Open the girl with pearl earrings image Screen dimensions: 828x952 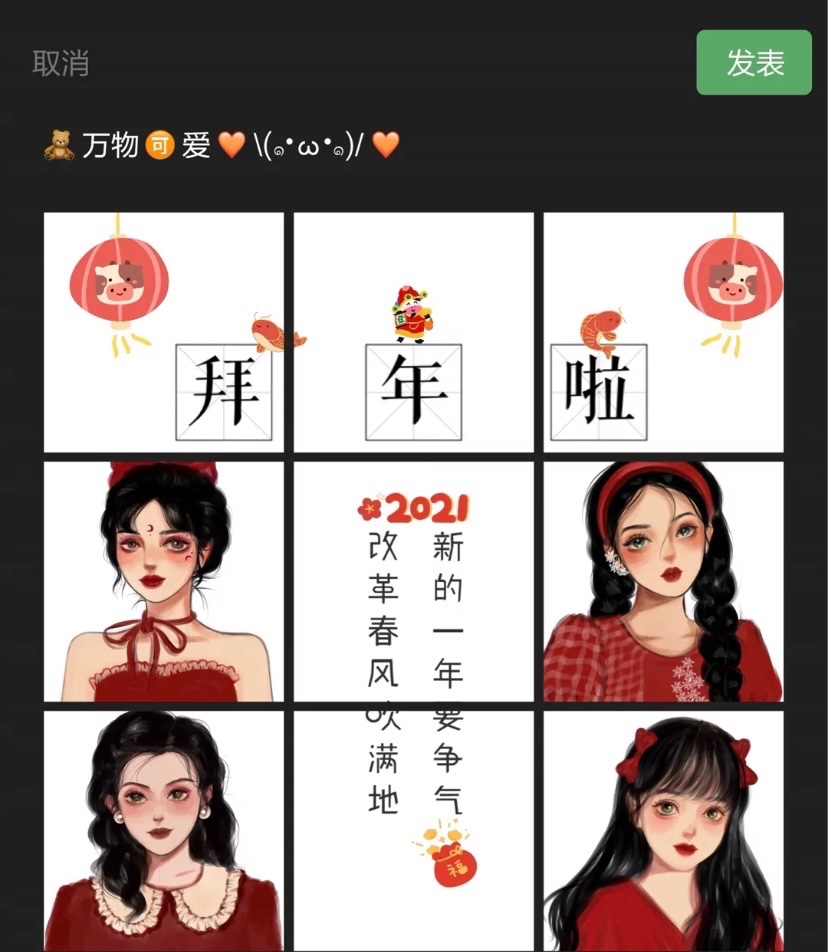click(x=164, y=830)
